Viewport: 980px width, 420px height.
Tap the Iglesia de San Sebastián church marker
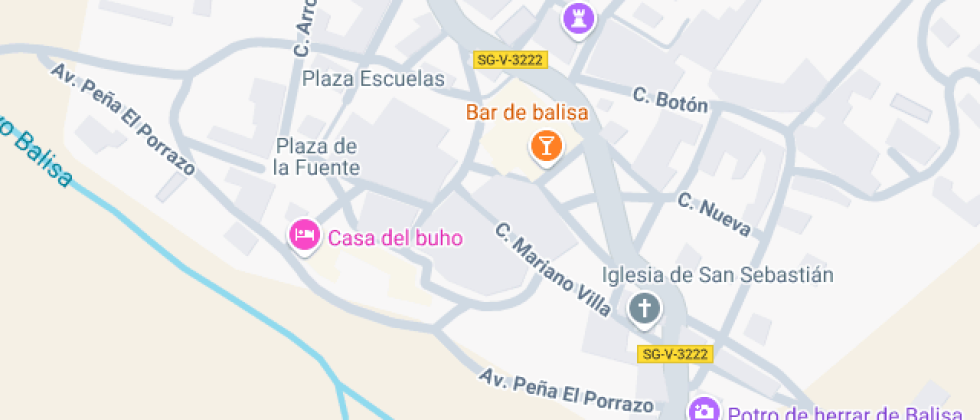click(x=644, y=309)
